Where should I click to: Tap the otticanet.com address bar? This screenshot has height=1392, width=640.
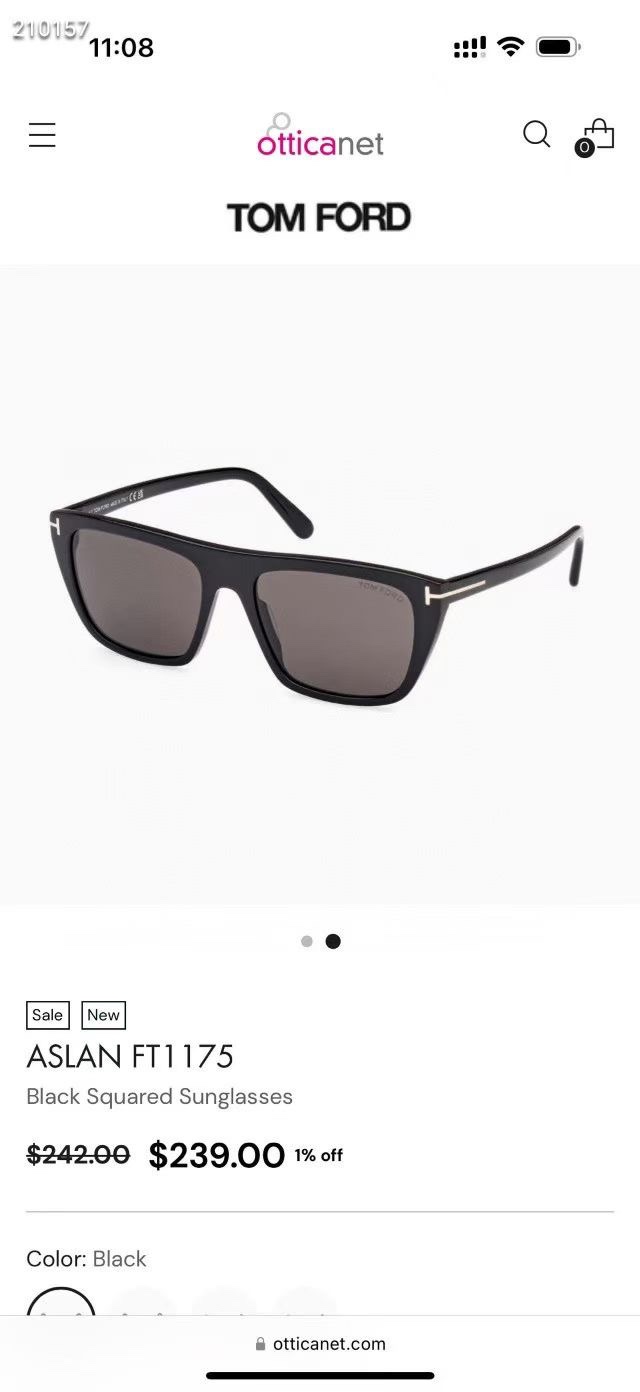click(x=320, y=1344)
